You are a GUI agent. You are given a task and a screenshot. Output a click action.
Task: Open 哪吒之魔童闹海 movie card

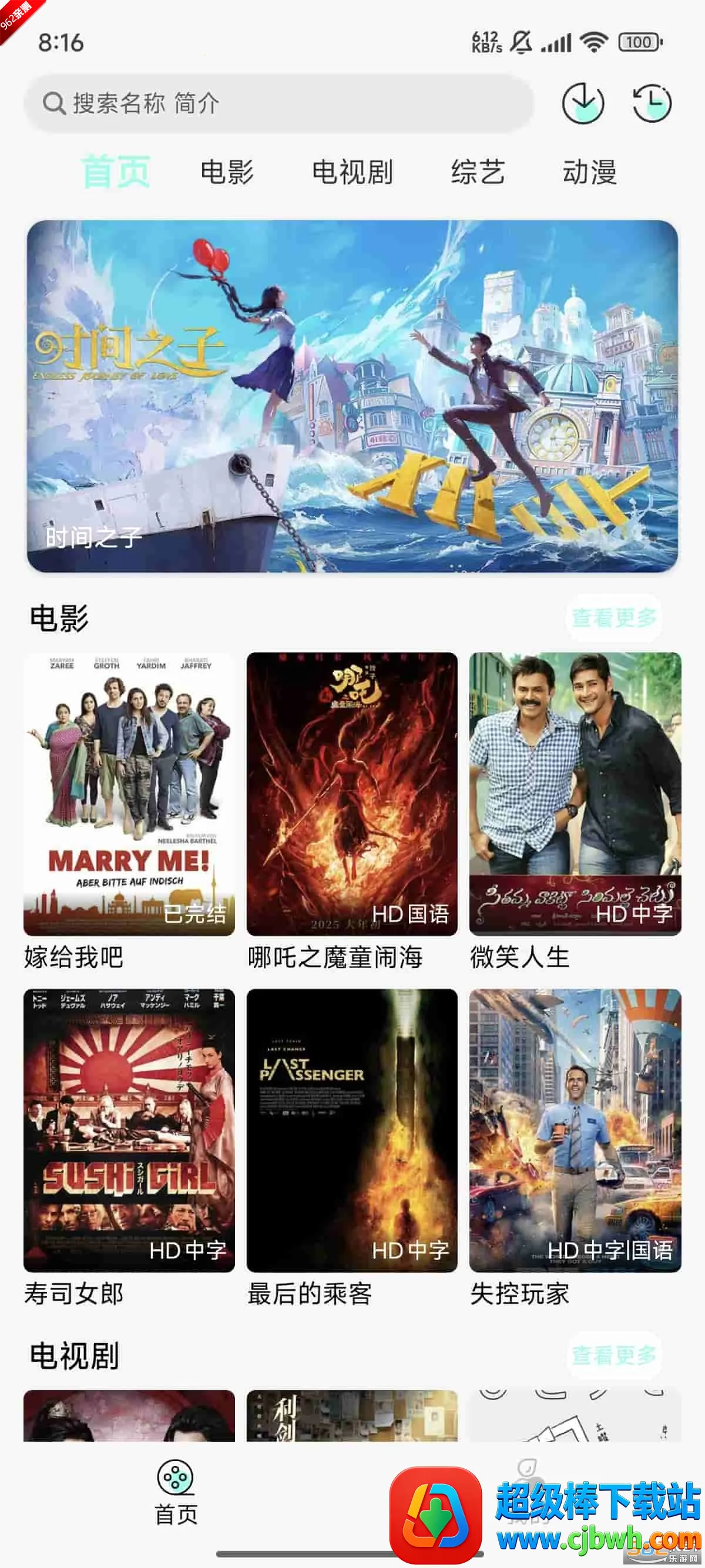(352, 794)
